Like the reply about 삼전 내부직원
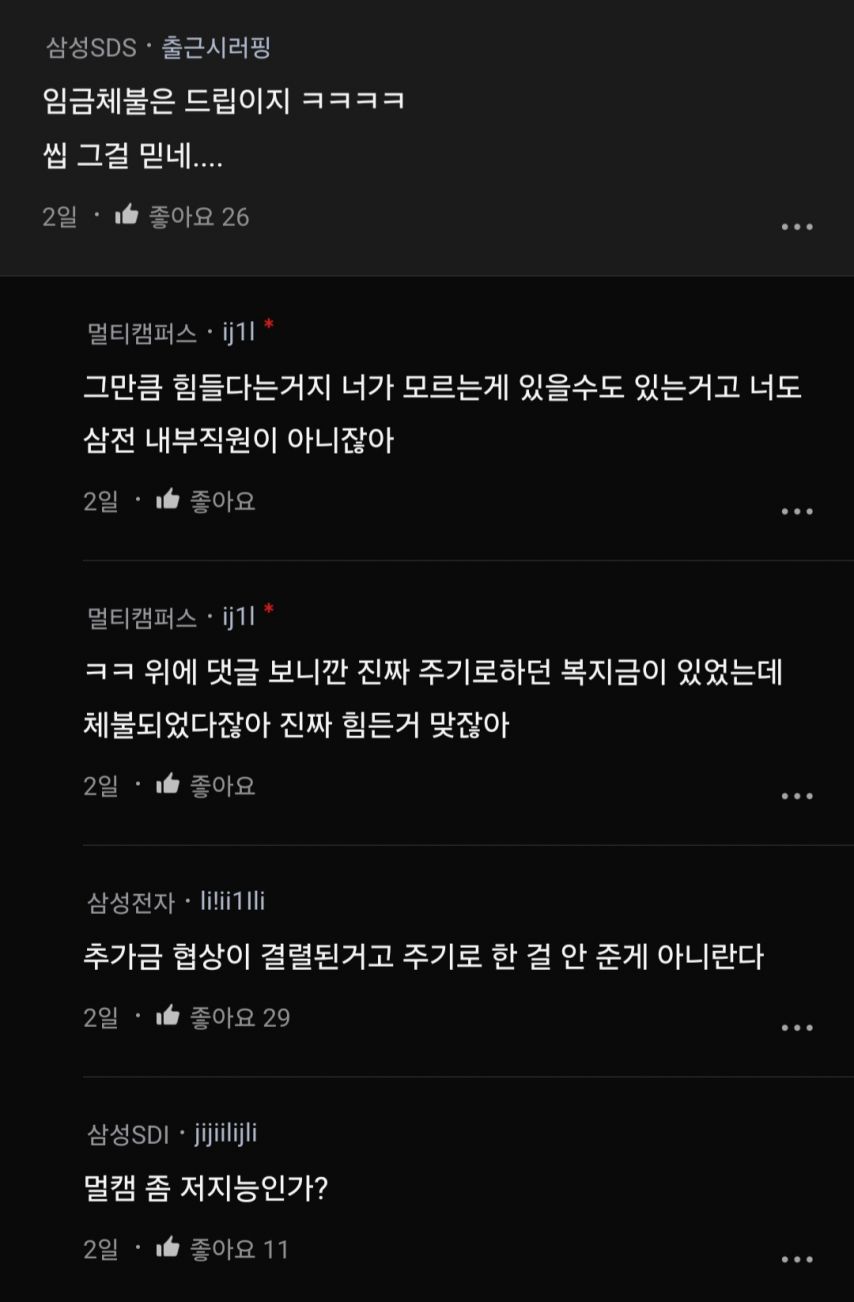854x1302 pixels. point(168,500)
